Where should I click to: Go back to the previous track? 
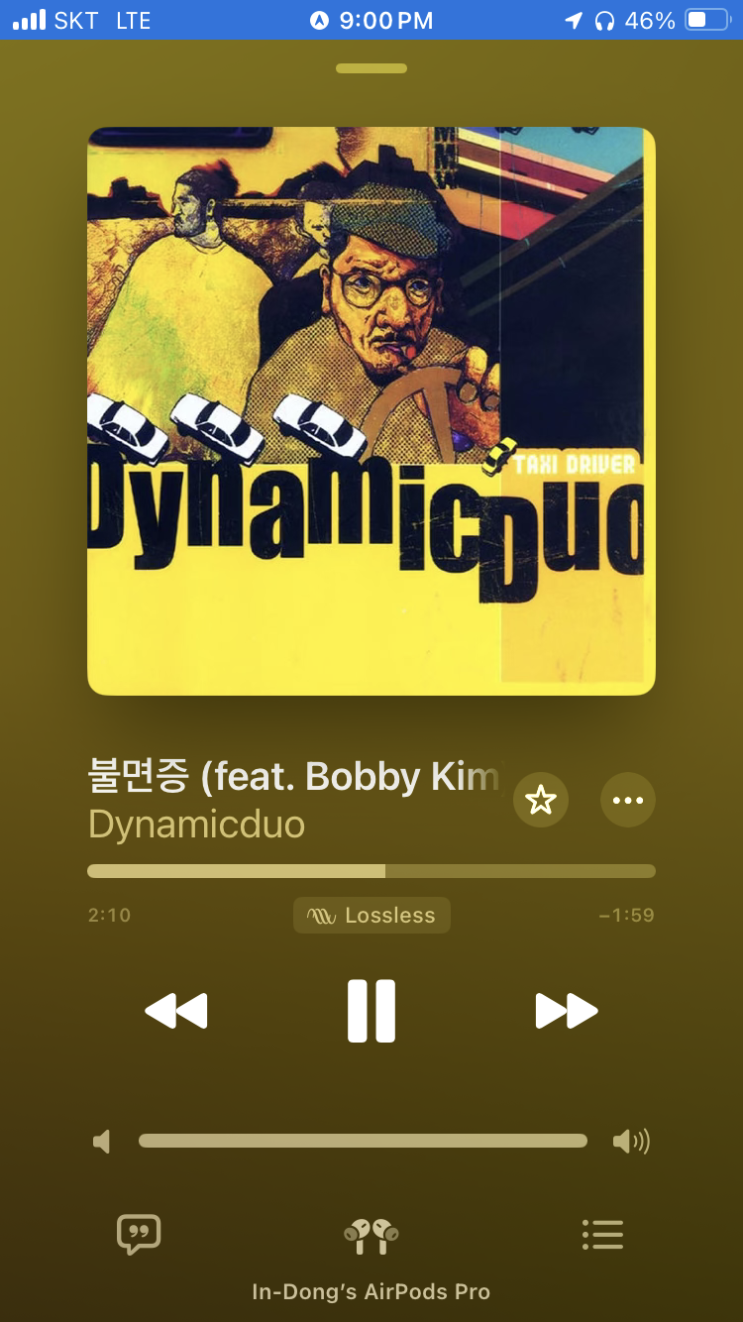176,1011
